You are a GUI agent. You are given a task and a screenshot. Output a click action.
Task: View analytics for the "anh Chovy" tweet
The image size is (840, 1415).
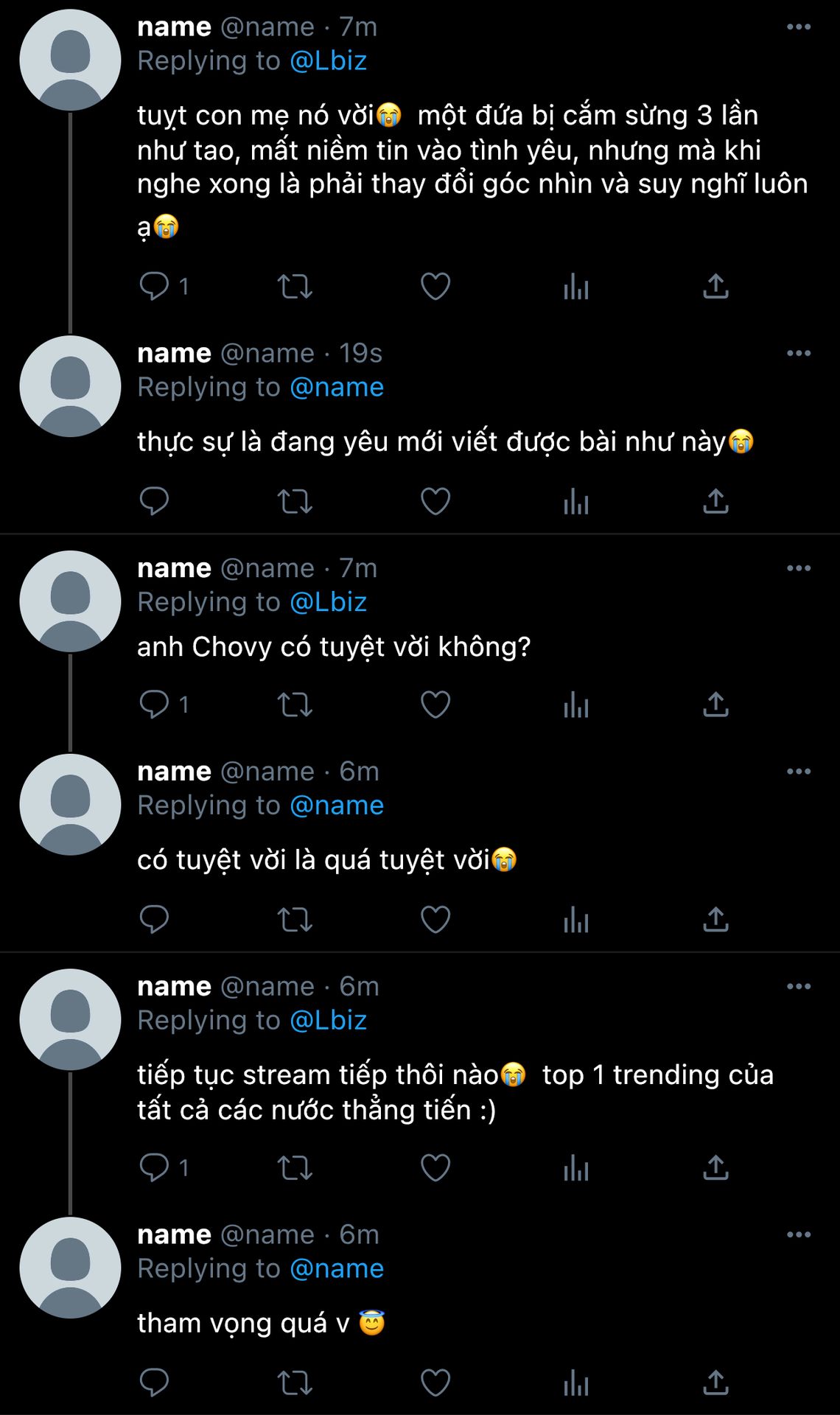575,705
